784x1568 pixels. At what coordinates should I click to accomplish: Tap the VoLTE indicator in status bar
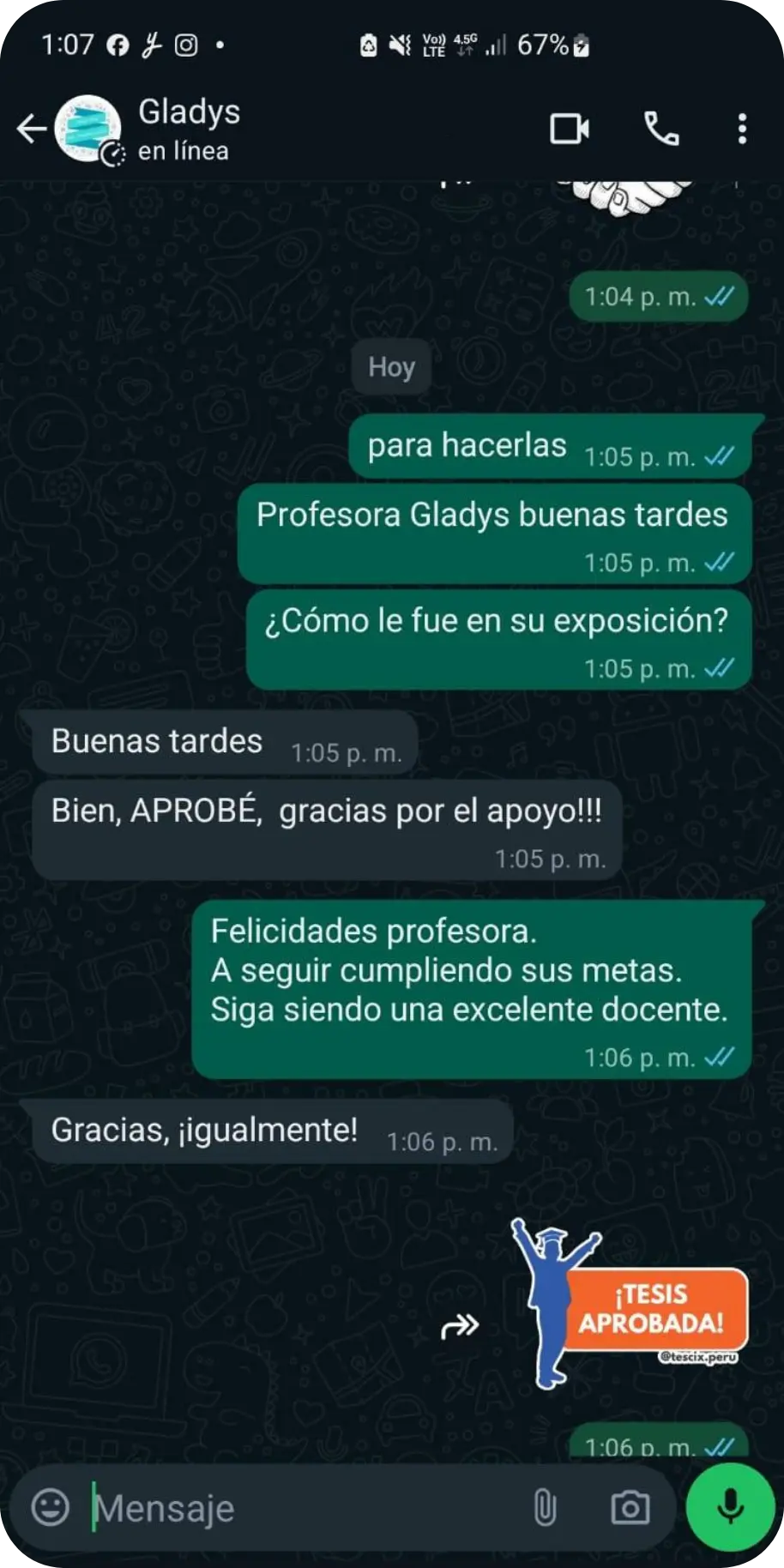pos(432,45)
